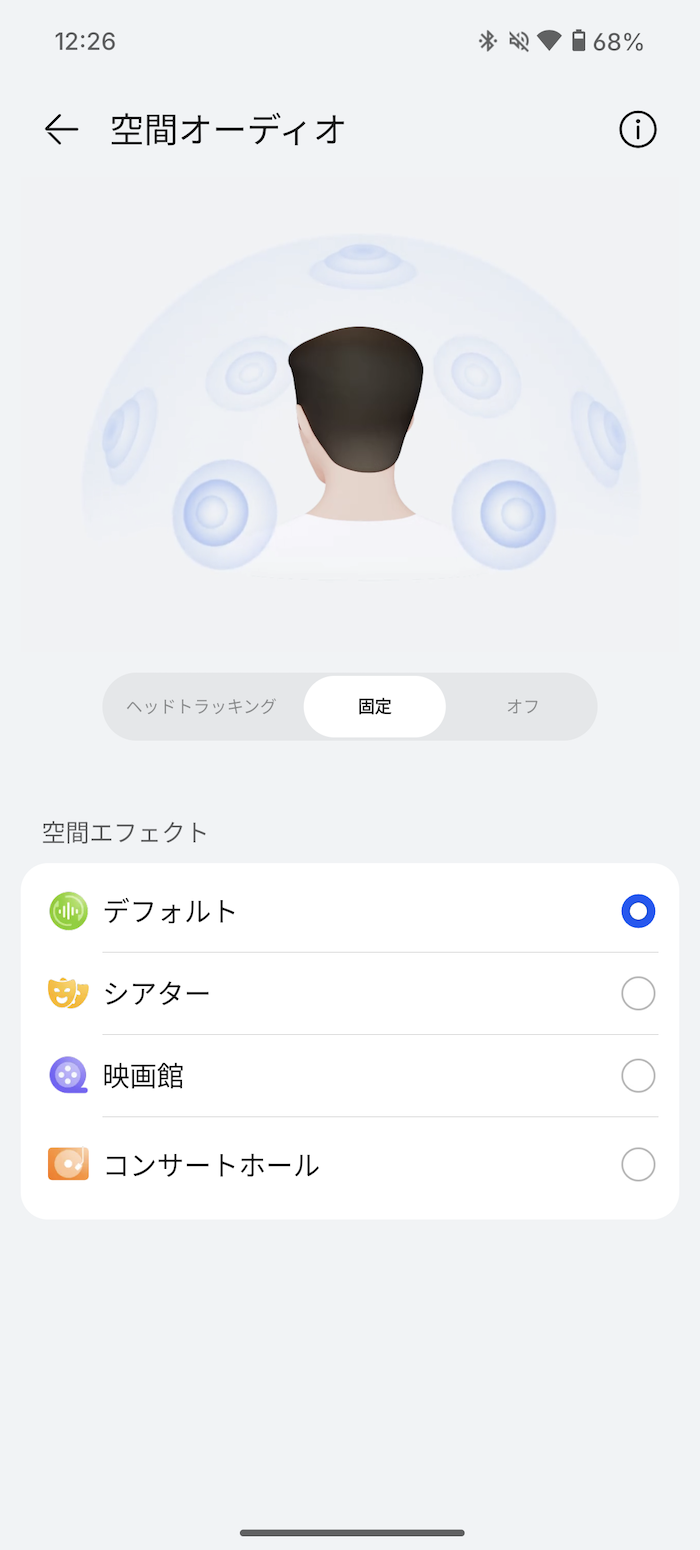Screen dimensions: 700x1550
Task: Go back from the 空間オーディオ screen
Action: click(61, 130)
